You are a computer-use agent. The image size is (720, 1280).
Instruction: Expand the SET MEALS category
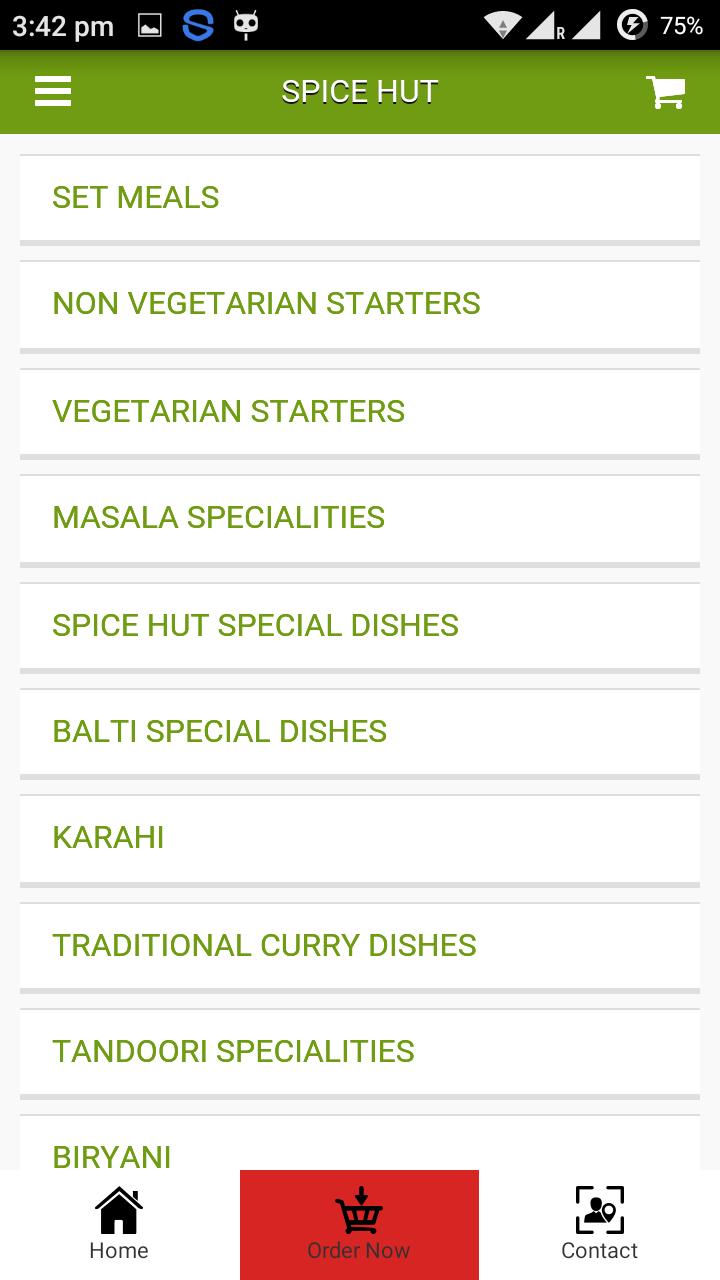click(360, 197)
